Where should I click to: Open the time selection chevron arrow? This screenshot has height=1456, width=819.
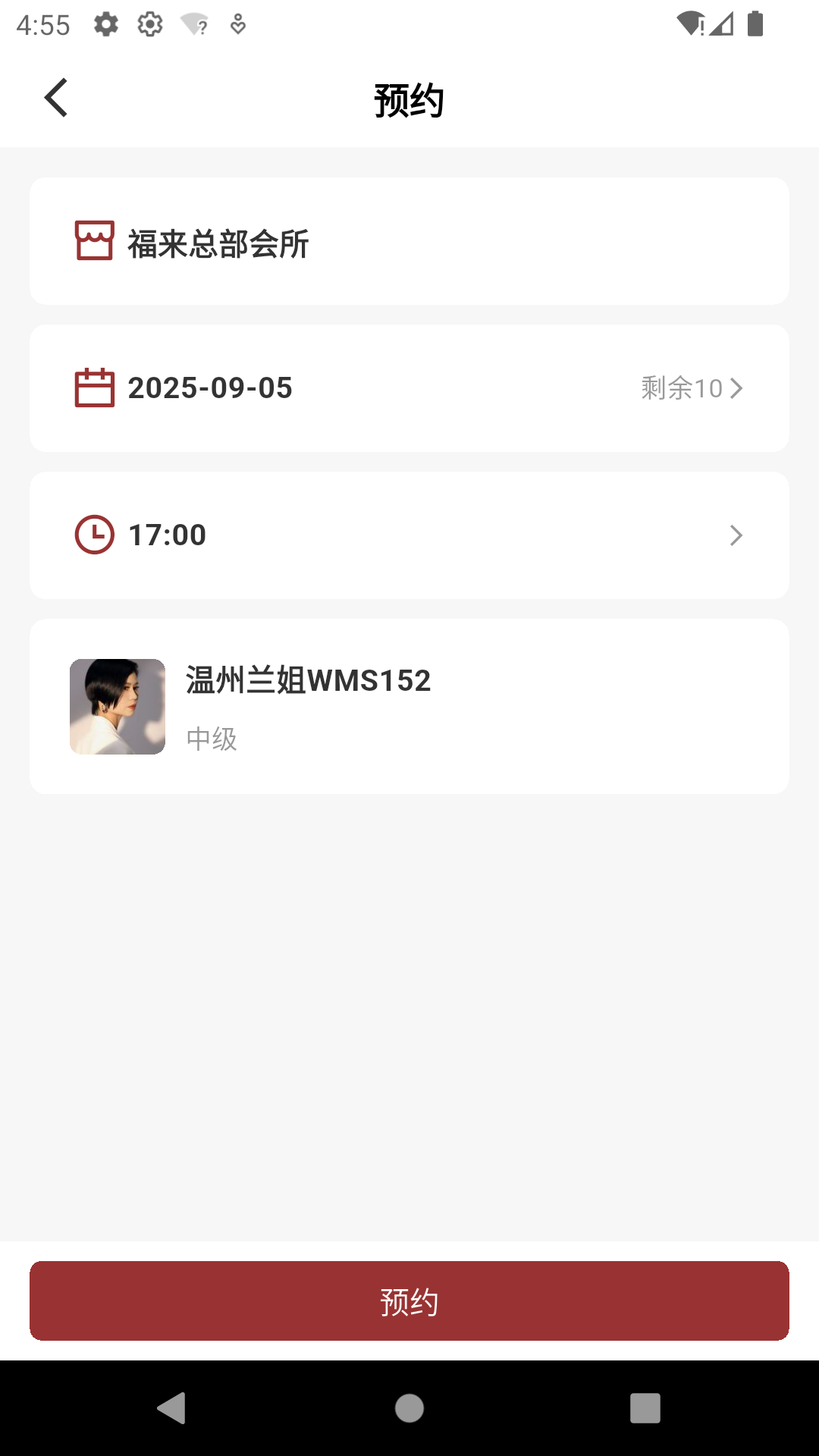click(736, 534)
